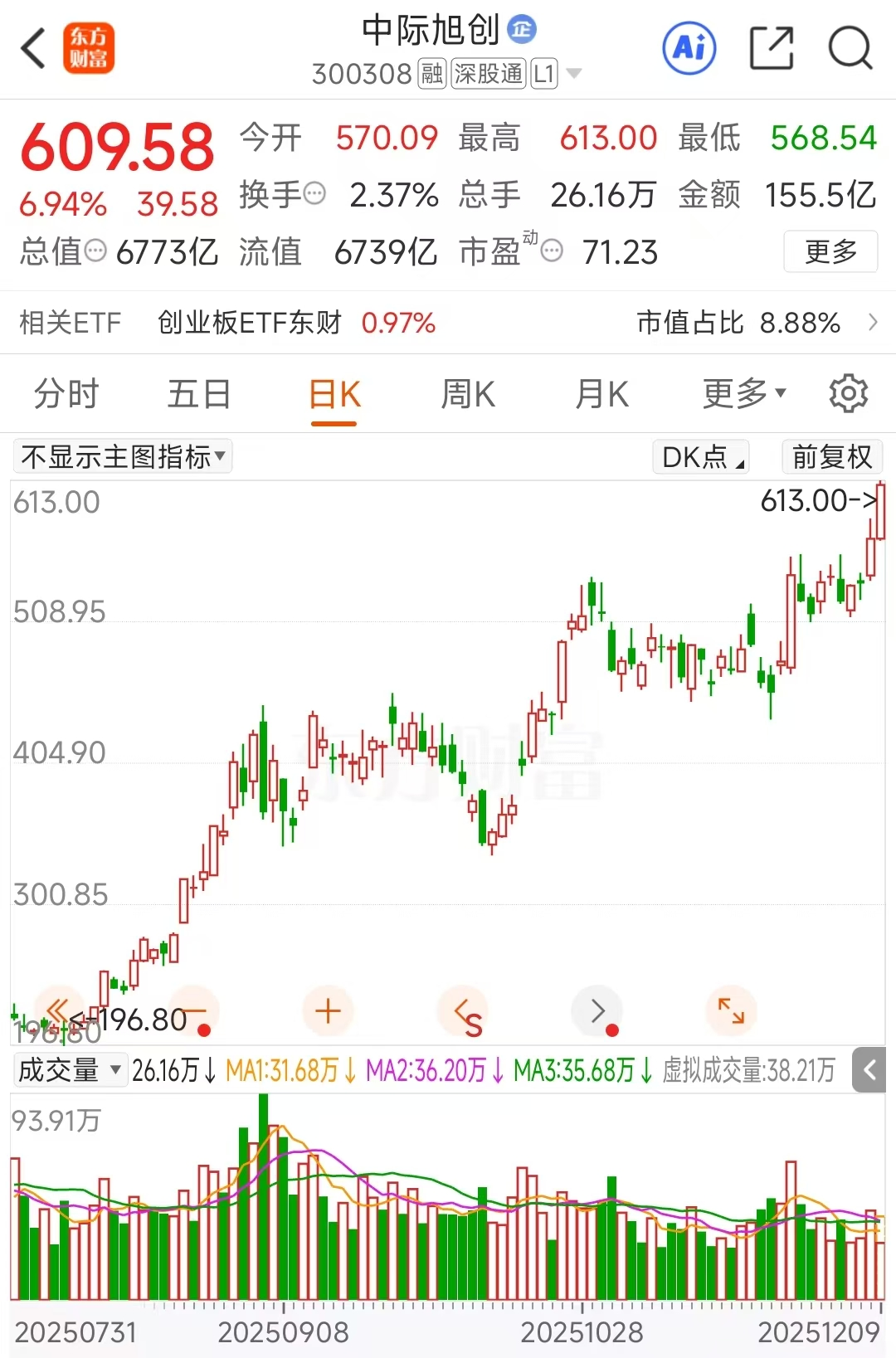Expand the chart to fullscreen

click(731, 1011)
